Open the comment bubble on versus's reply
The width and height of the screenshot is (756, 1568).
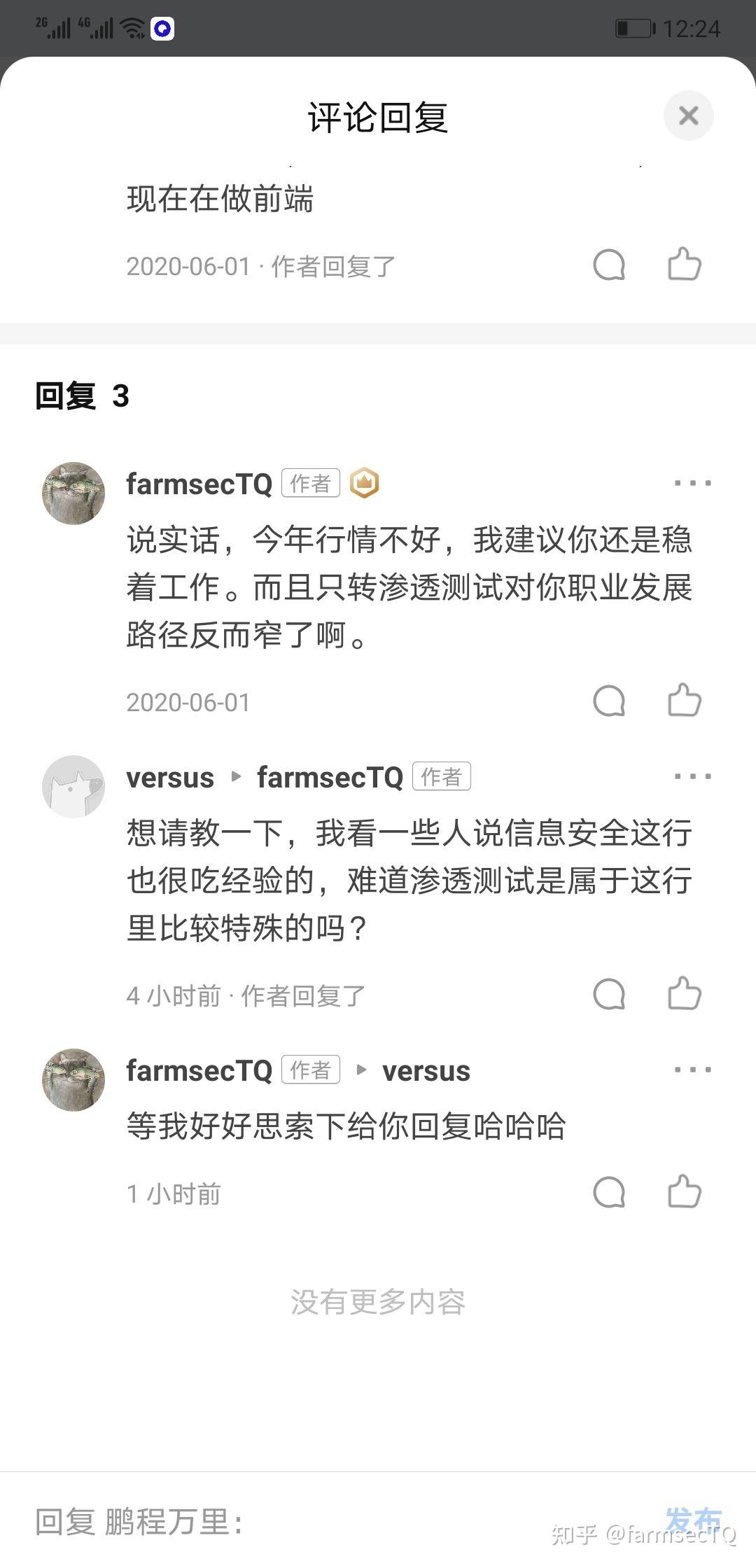tap(610, 993)
